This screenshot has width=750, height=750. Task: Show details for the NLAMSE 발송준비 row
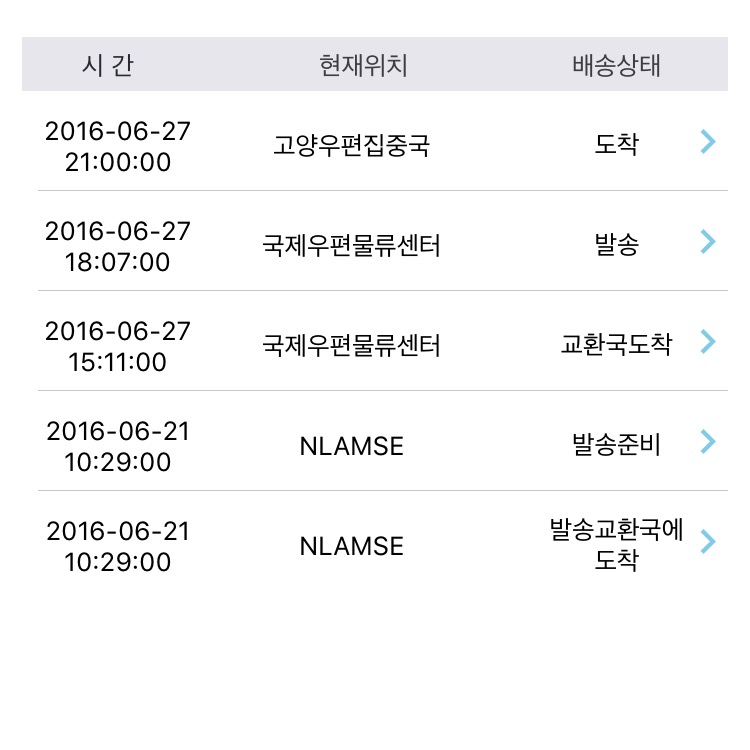click(x=707, y=441)
